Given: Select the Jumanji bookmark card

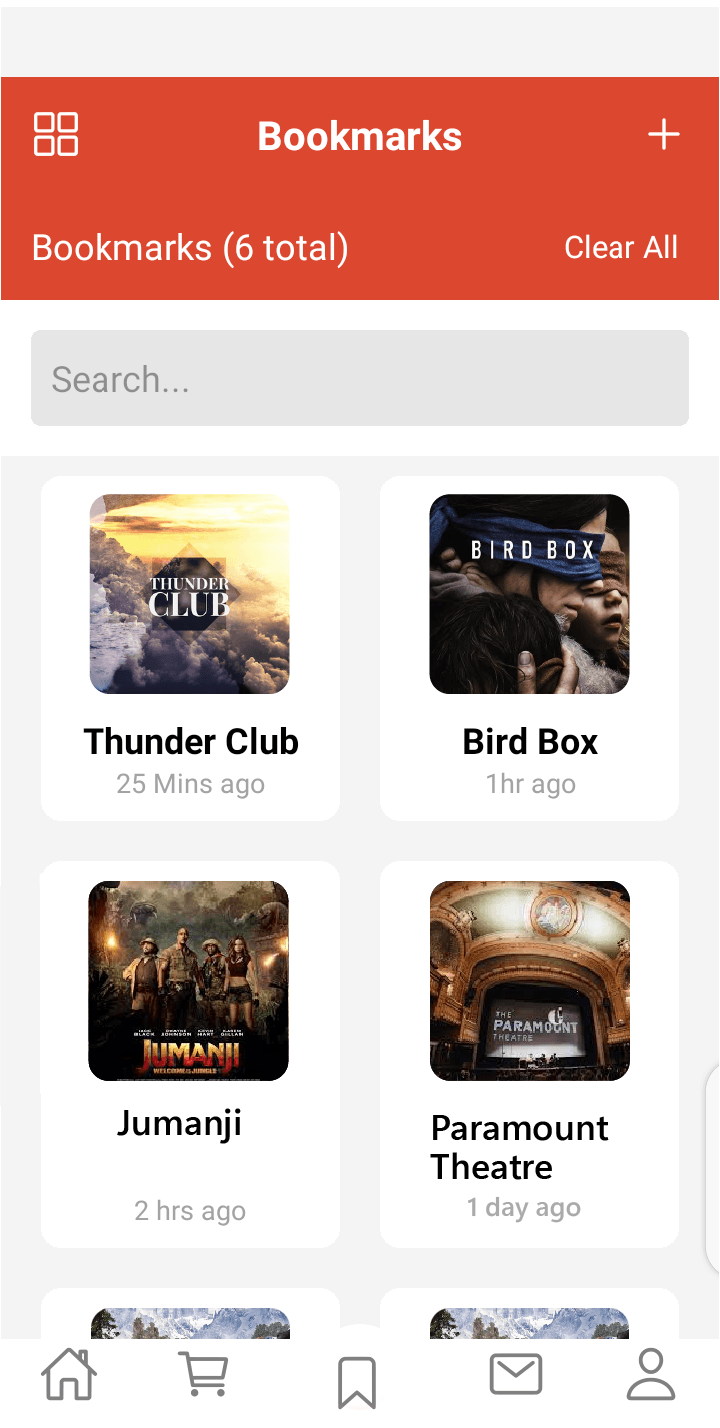Looking at the screenshot, I should [190, 1054].
